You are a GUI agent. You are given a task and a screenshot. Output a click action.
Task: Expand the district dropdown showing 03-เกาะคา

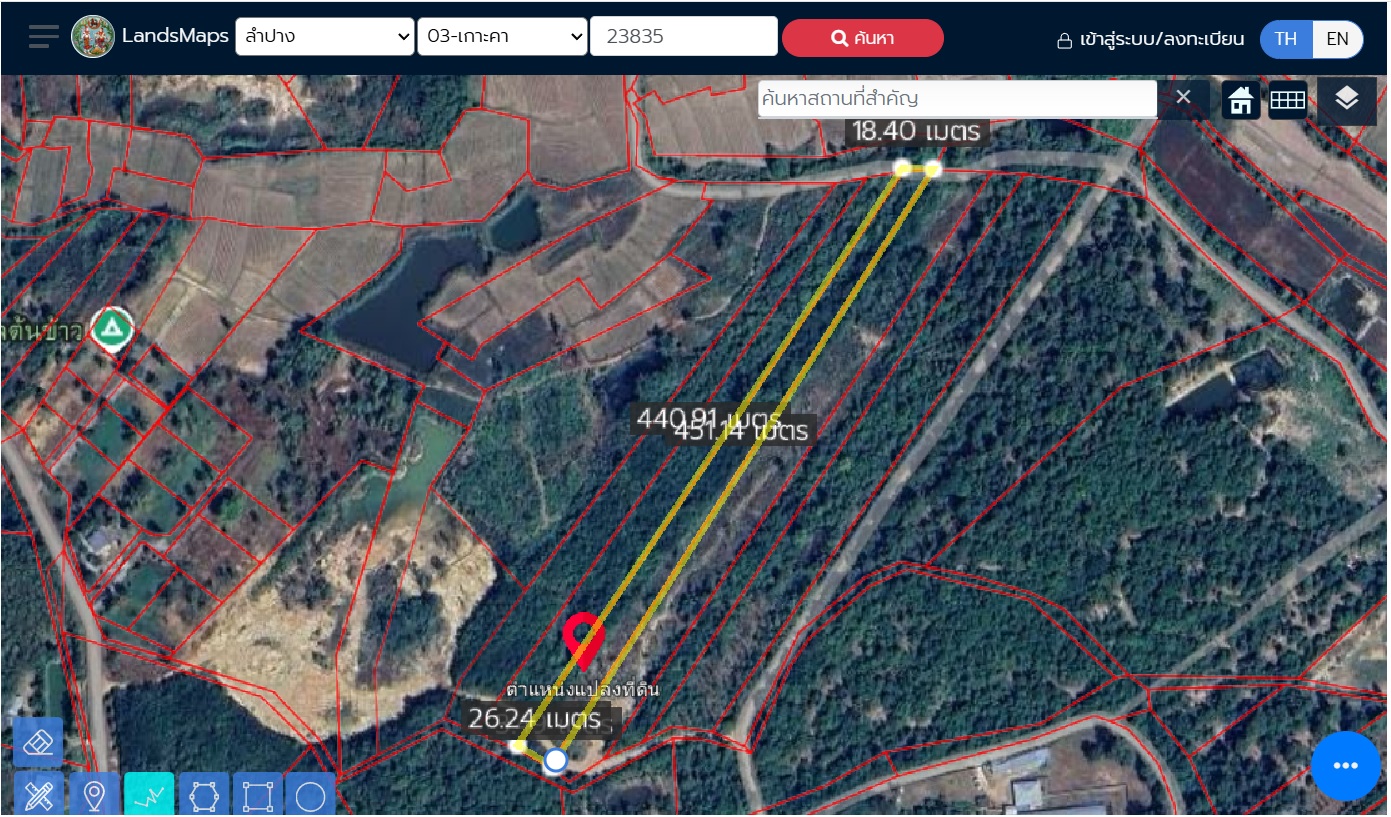click(502, 38)
